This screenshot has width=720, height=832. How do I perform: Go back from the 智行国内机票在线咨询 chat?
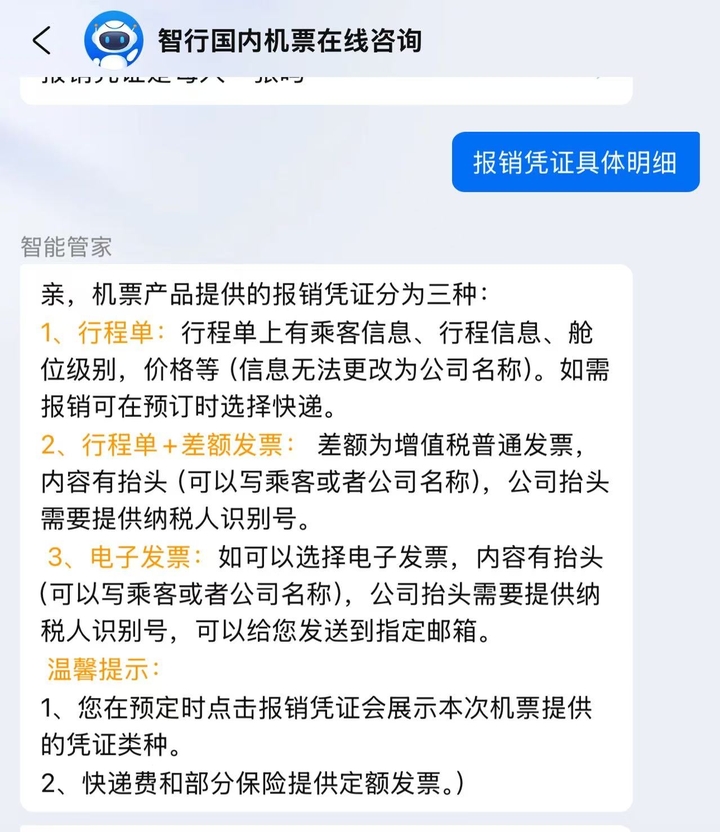41,41
